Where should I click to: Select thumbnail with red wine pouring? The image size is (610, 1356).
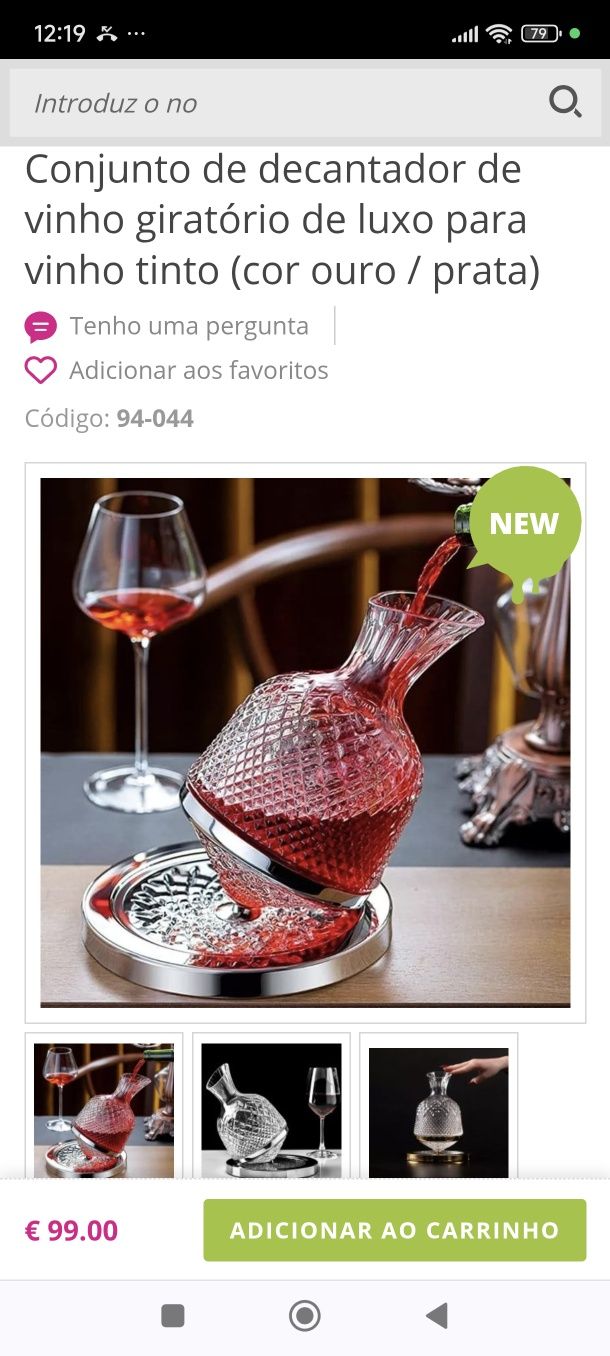[x=104, y=1108]
